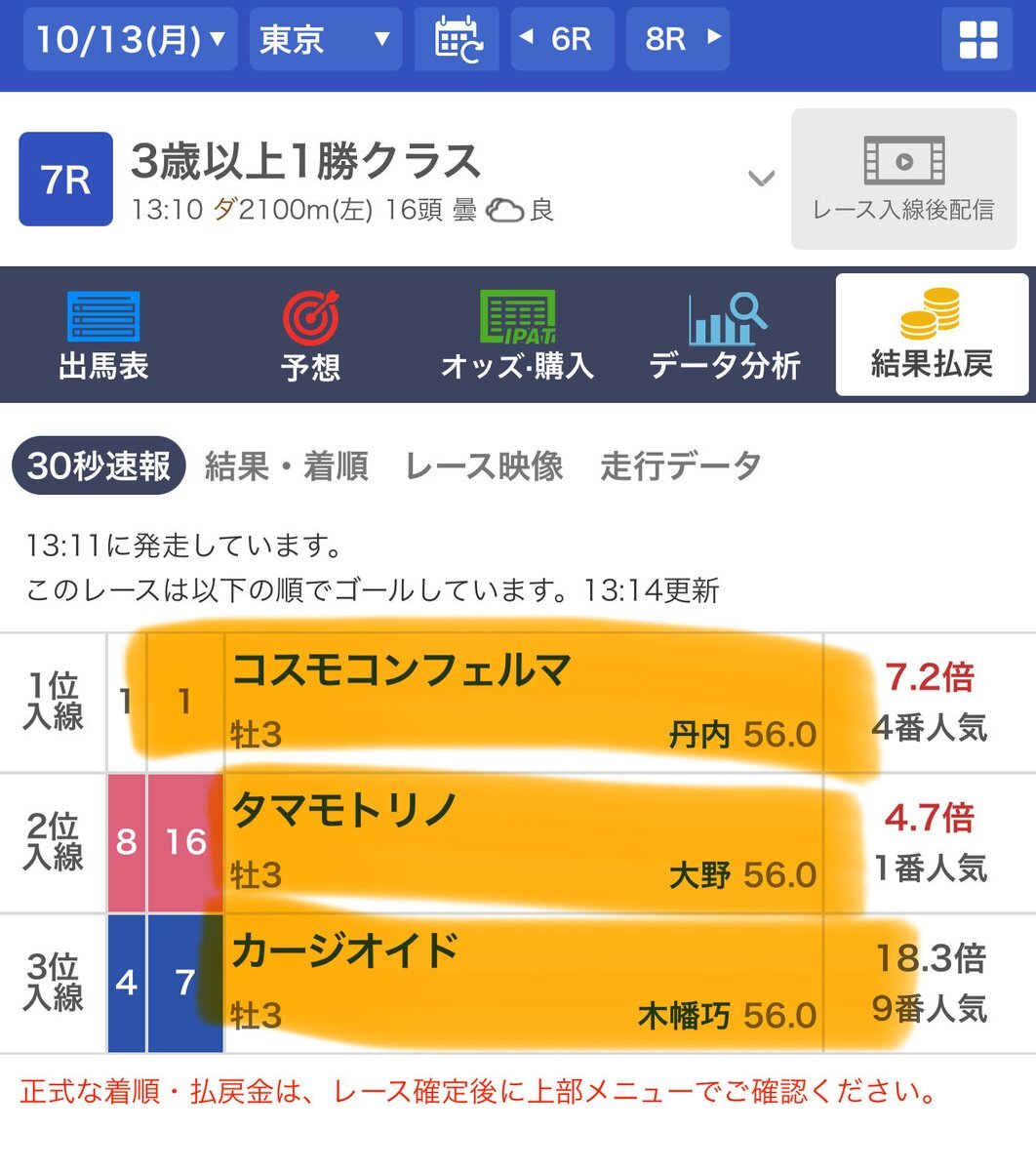Open the 東京 racecourse dropdown

point(325,39)
